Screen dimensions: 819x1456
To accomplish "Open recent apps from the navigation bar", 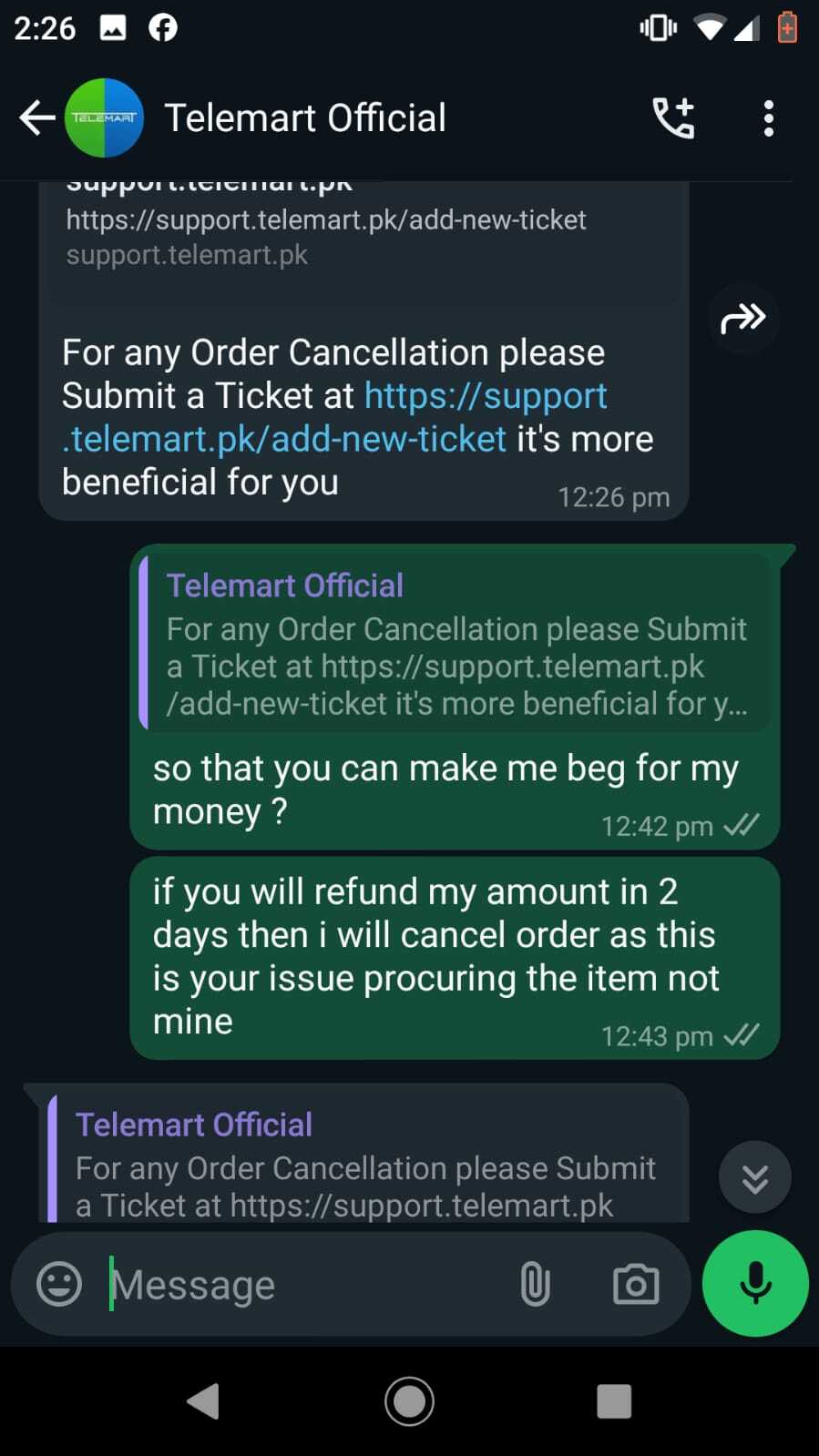I will coord(614,1401).
